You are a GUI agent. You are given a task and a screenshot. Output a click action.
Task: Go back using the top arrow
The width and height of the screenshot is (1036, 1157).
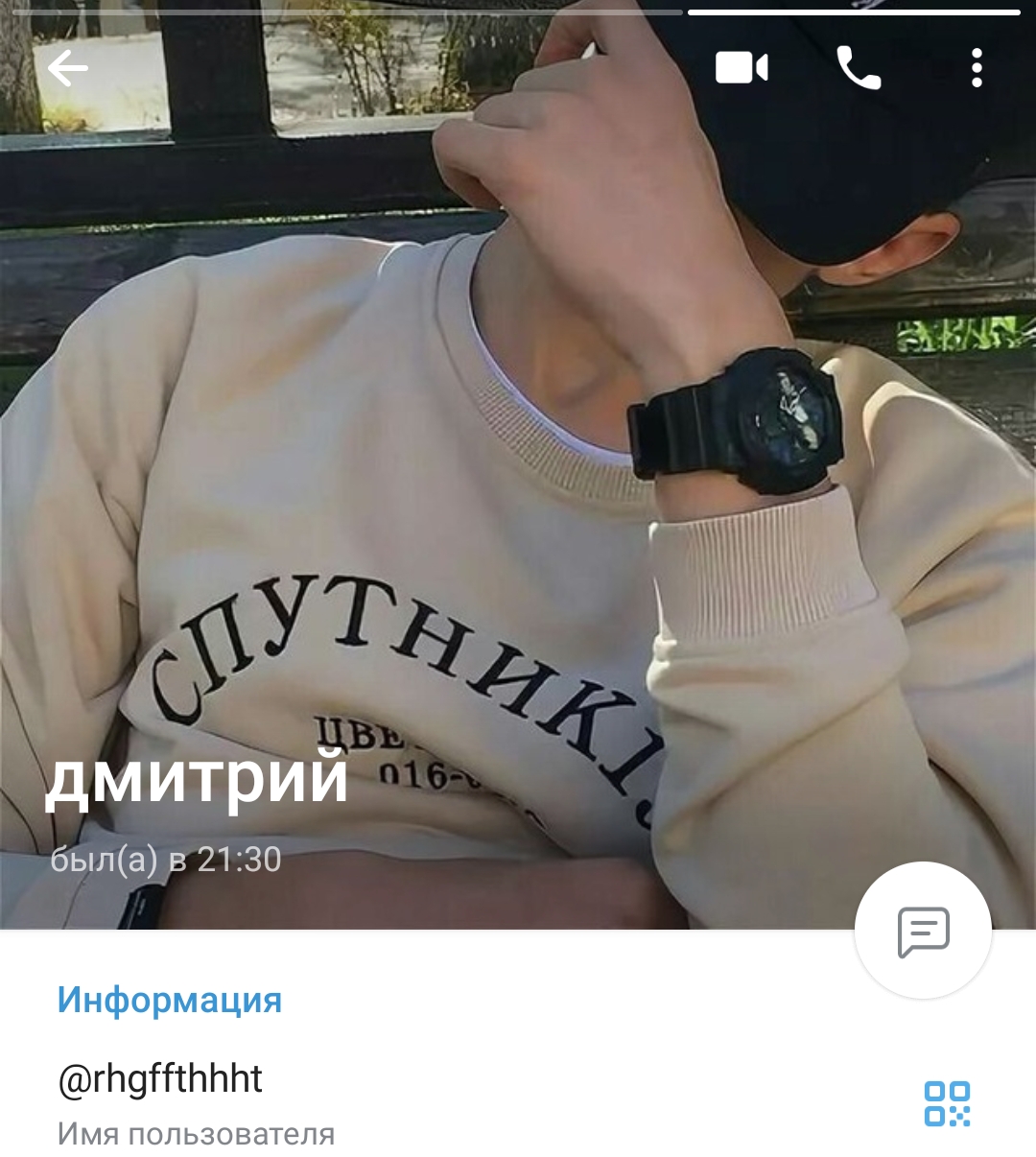[x=68, y=68]
